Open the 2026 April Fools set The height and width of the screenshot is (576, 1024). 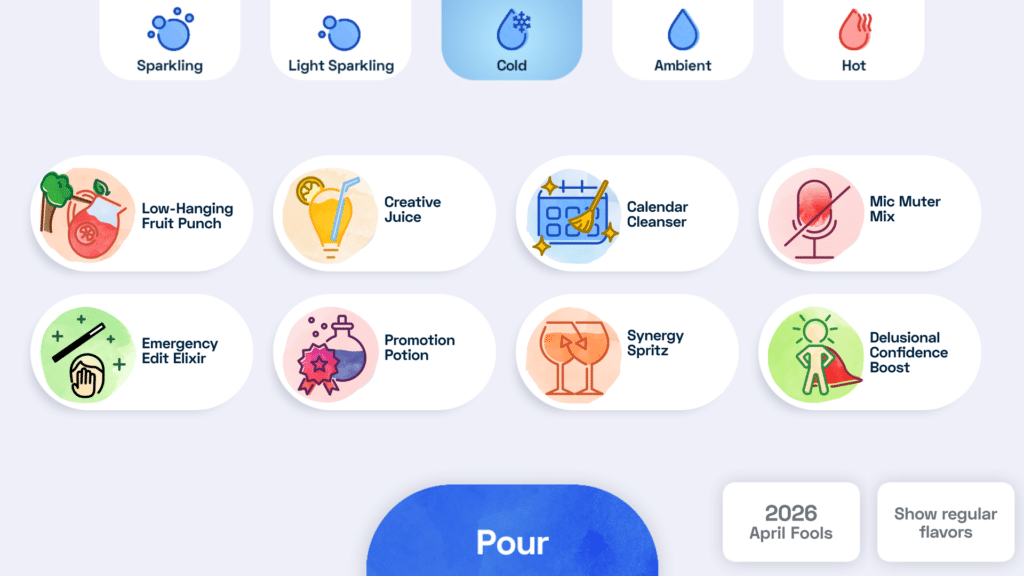point(791,522)
